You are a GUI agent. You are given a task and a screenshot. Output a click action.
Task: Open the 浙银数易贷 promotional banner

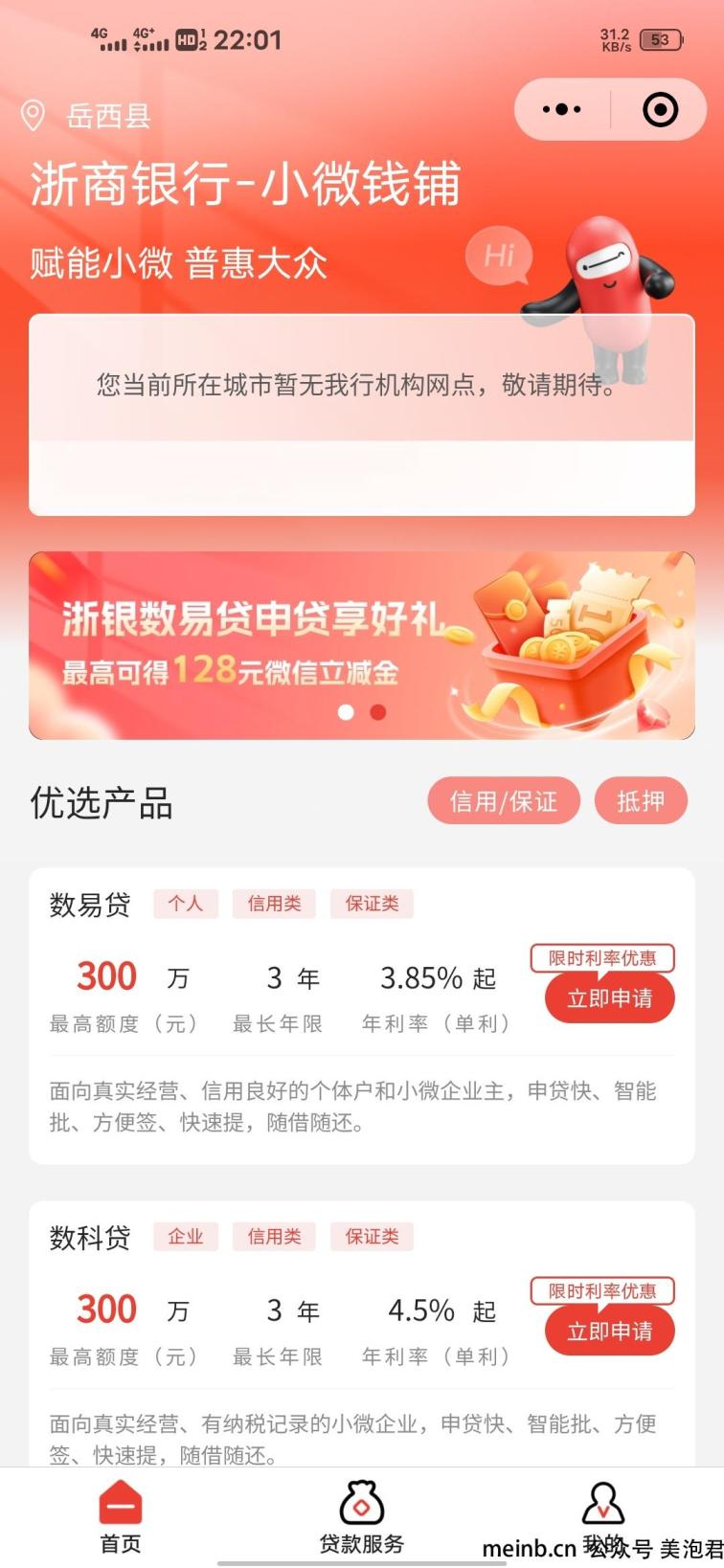[x=362, y=645]
